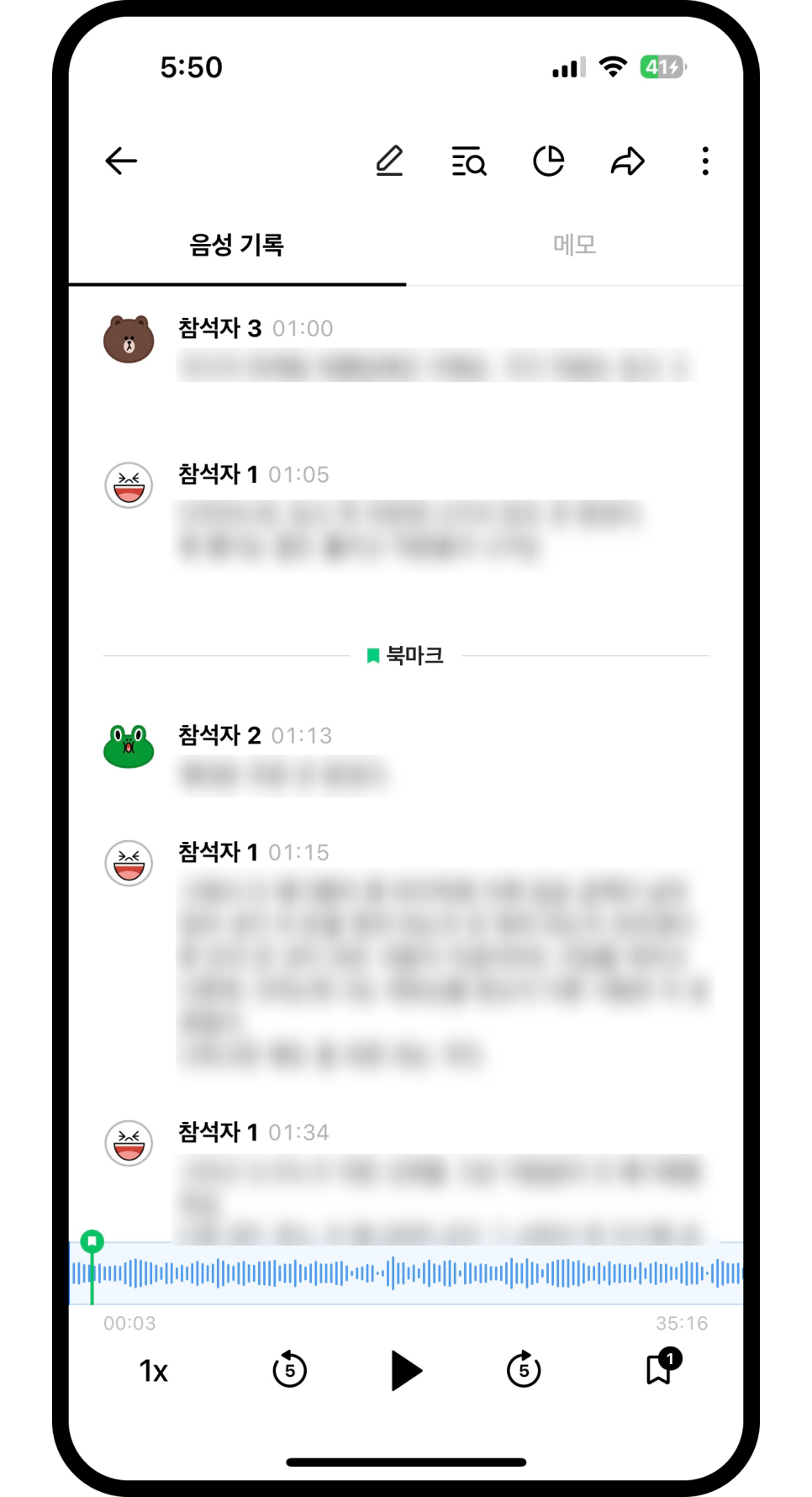Jump to 참석자 1 entry at 01:05
This screenshot has width=812, height=1497.
(x=406, y=510)
